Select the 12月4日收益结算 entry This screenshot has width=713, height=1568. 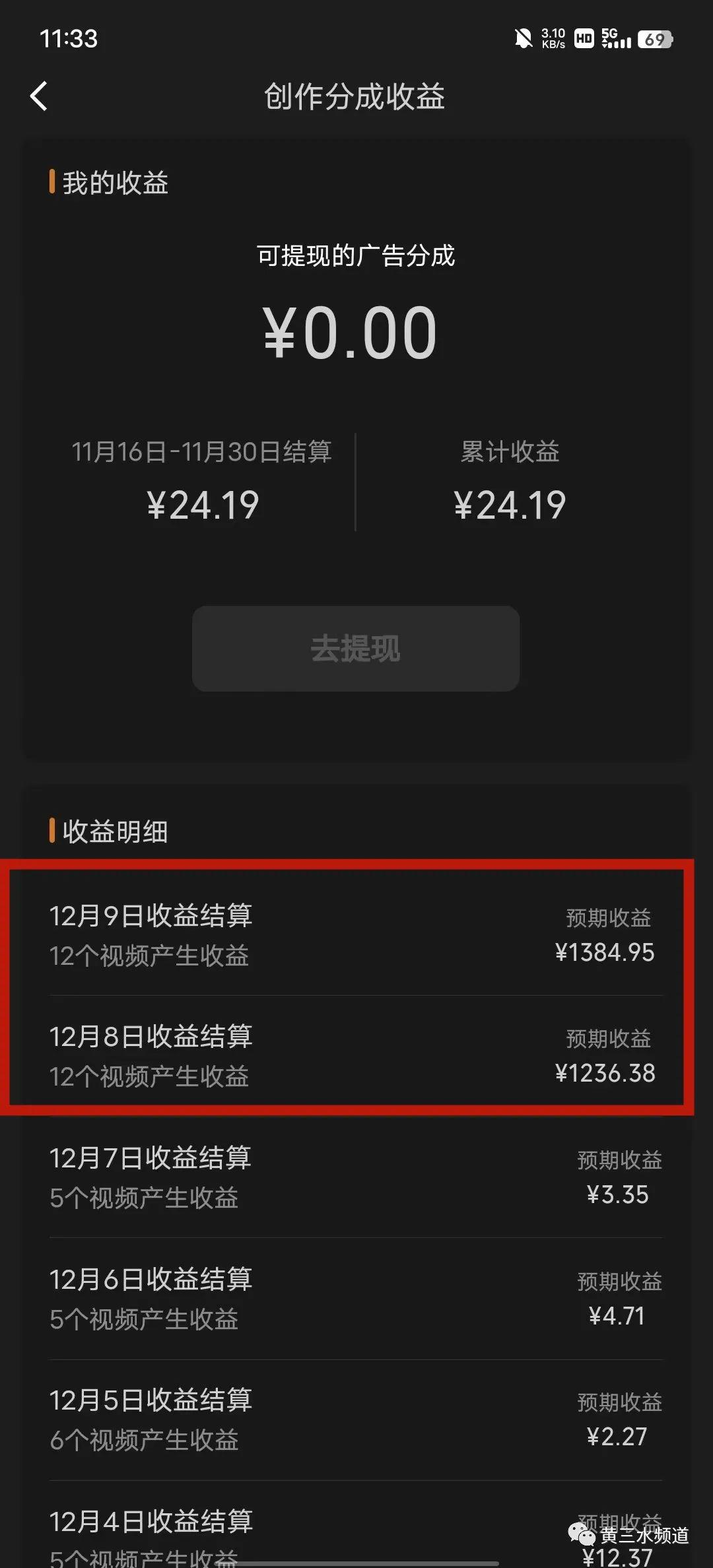(356, 1526)
